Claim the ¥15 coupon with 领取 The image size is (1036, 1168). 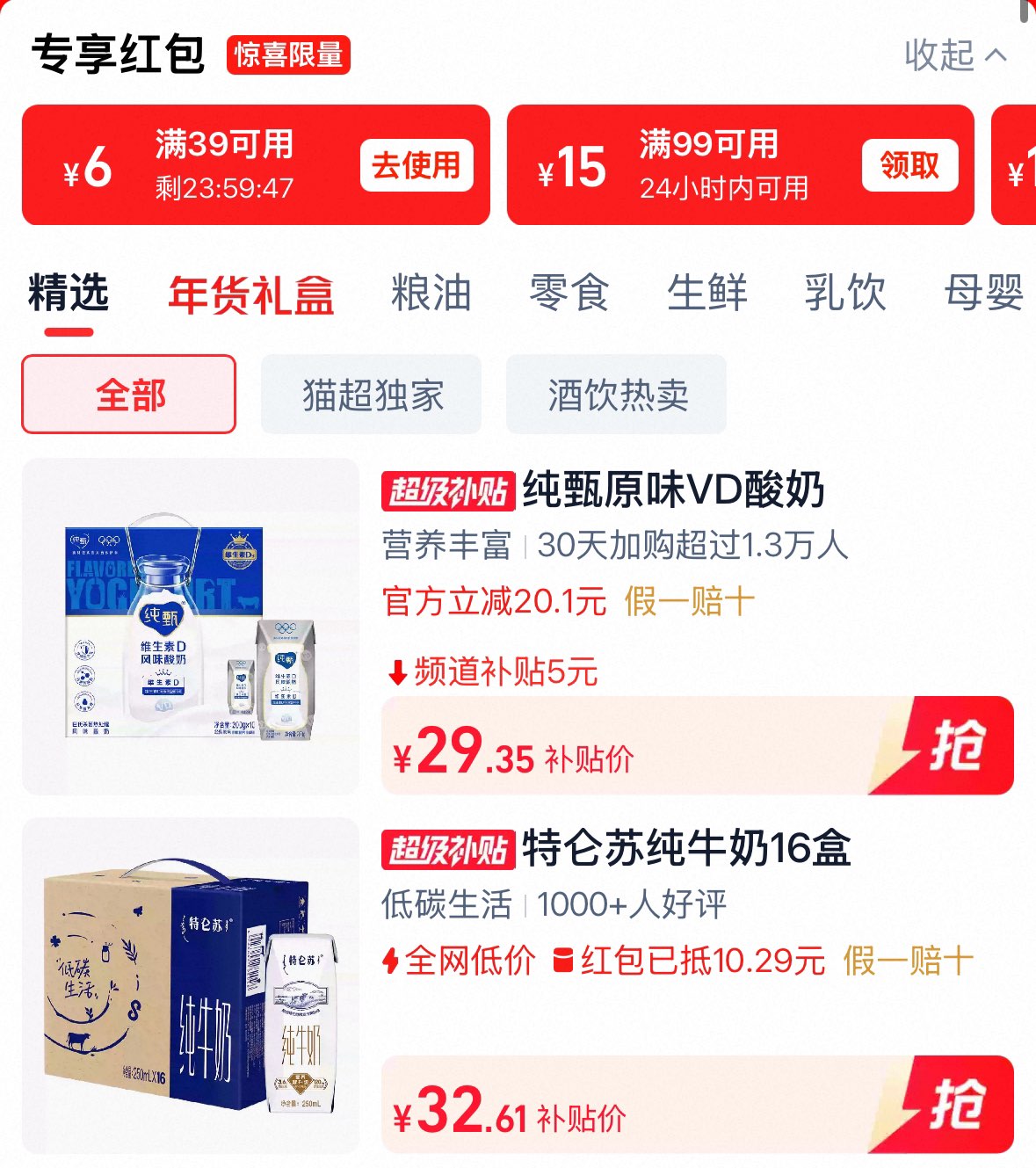(x=909, y=165)
